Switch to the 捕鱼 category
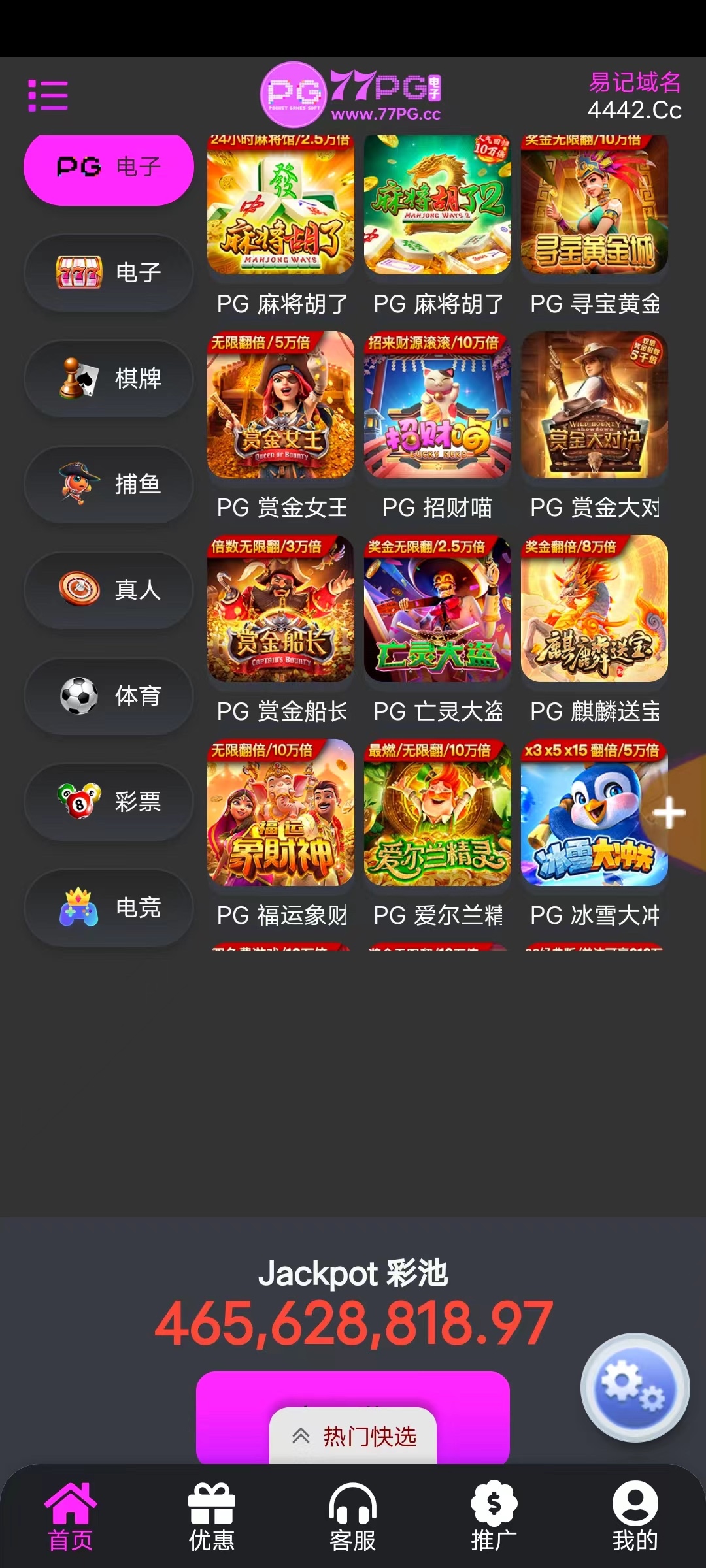The width and height of the screenshot is (706, 1568). click(x=109, y=484)
